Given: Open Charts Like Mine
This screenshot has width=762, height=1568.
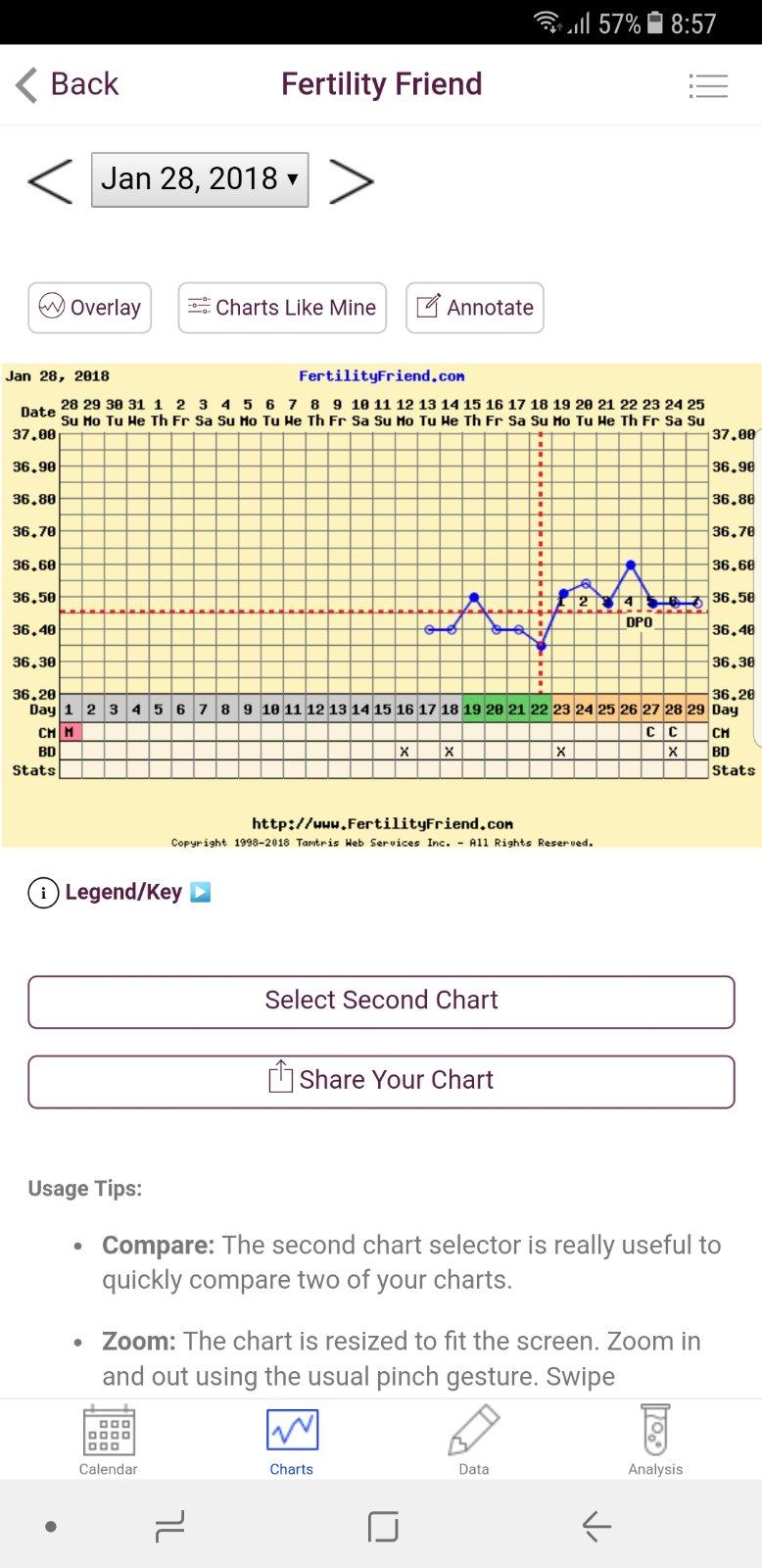Looking at the screenshot, I should [282, 308].
